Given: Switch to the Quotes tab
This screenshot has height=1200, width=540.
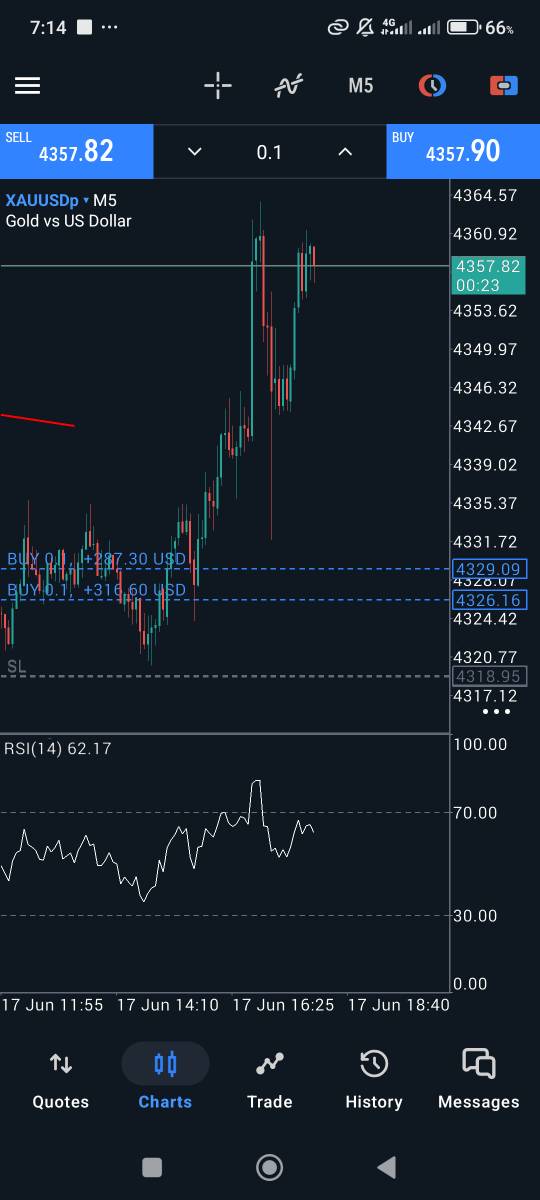Looking at the screenshot, I should pyautogui.click(x=61, y=1081).
